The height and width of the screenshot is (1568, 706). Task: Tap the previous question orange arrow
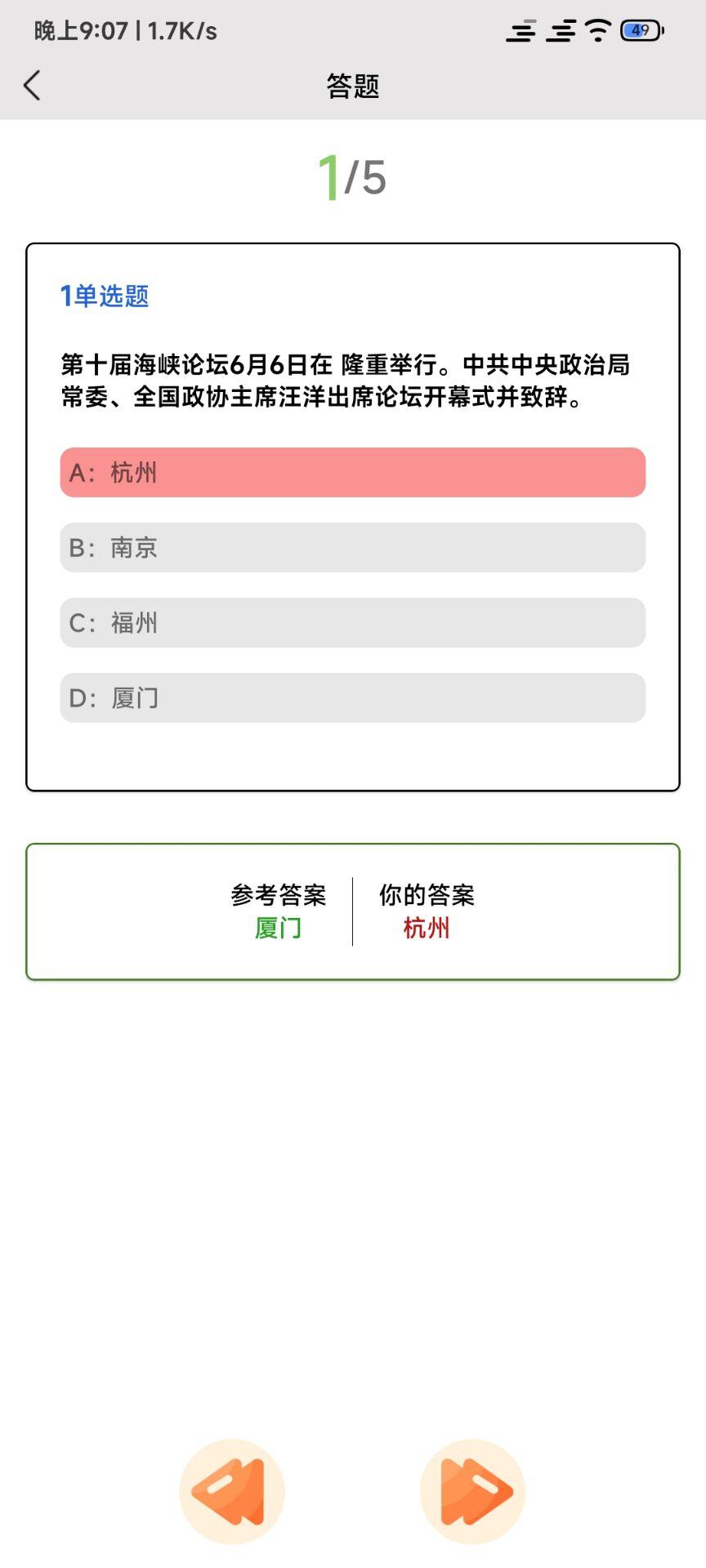(233, 1491)
